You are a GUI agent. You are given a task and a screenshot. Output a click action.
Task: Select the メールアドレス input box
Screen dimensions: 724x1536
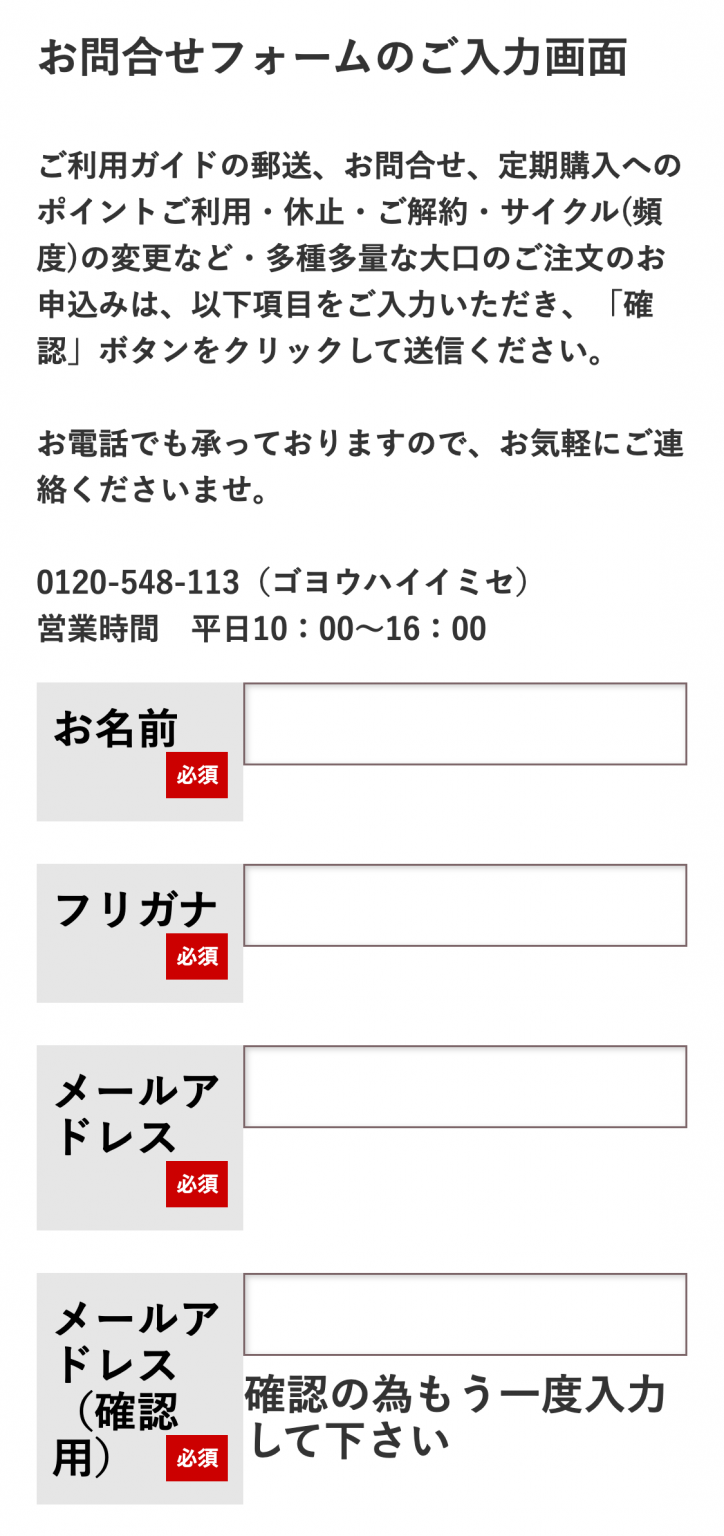pyautogui.click(x=465, y=1086)
